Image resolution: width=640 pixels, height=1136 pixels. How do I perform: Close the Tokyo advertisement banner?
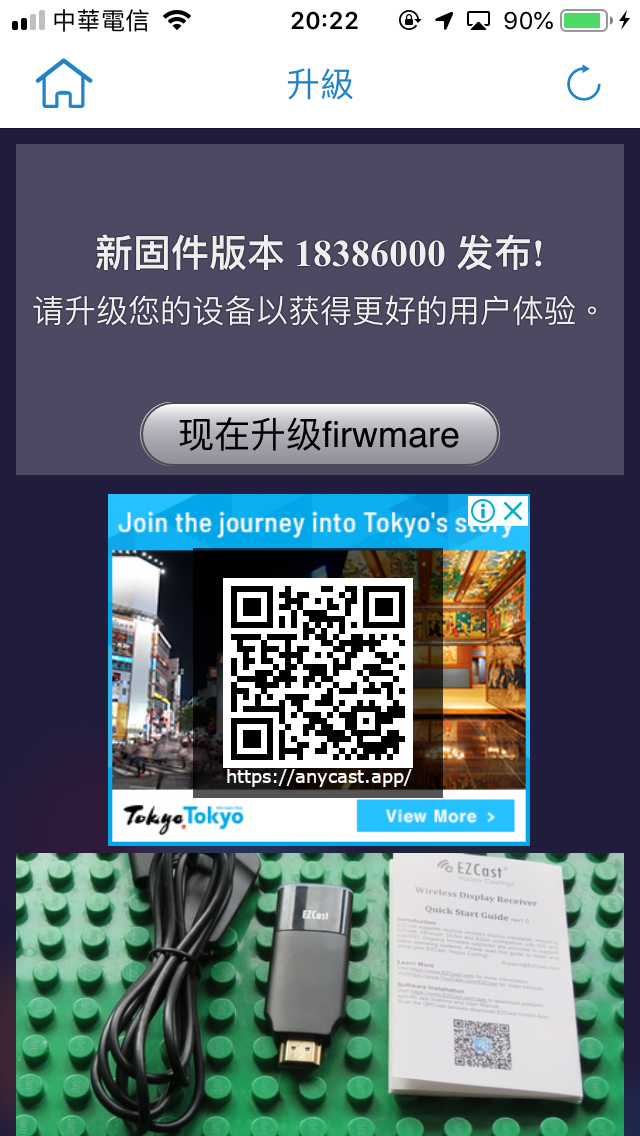[513, 511]
